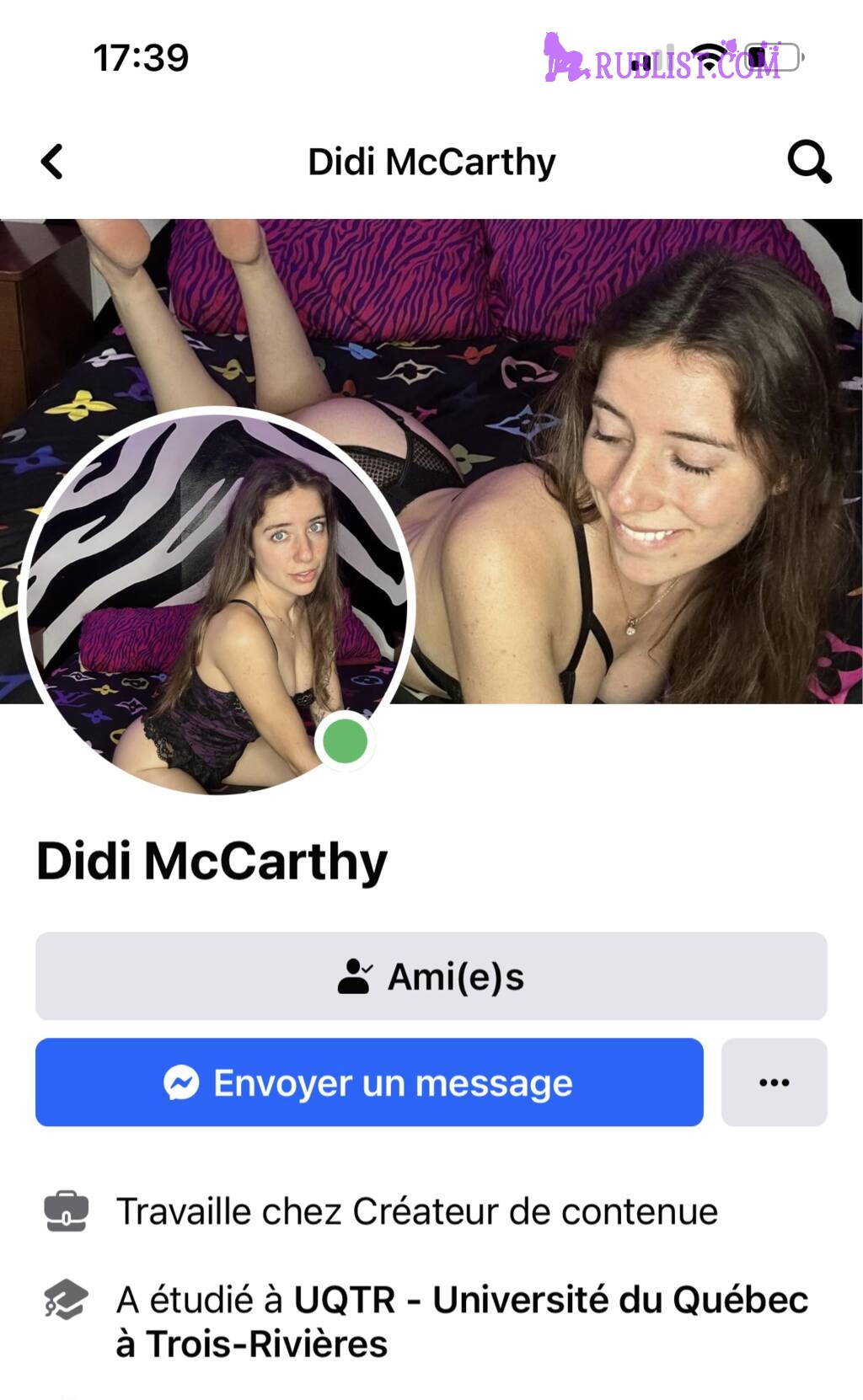Screen dimensions: 863x1400
Task: Open search from the magnifier icon
Action: (x=809, y=162)
